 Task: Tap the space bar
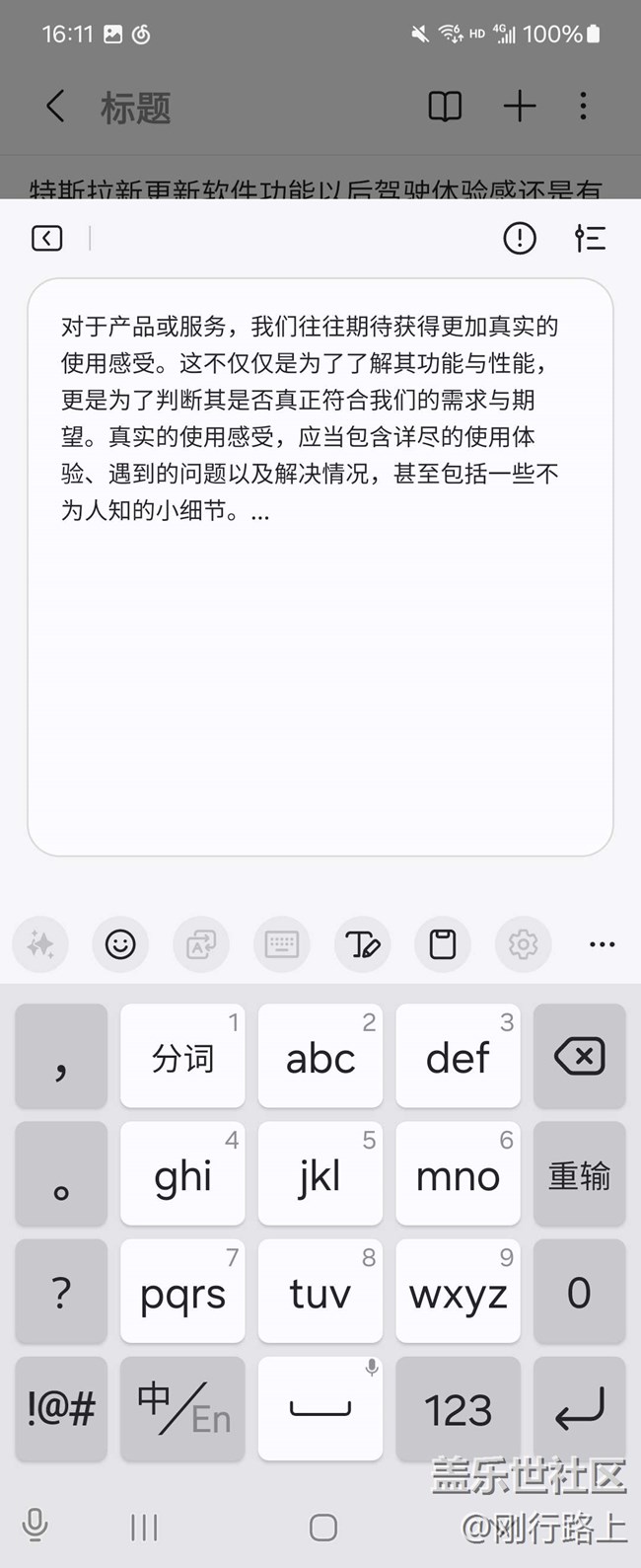pos(320,1409)
